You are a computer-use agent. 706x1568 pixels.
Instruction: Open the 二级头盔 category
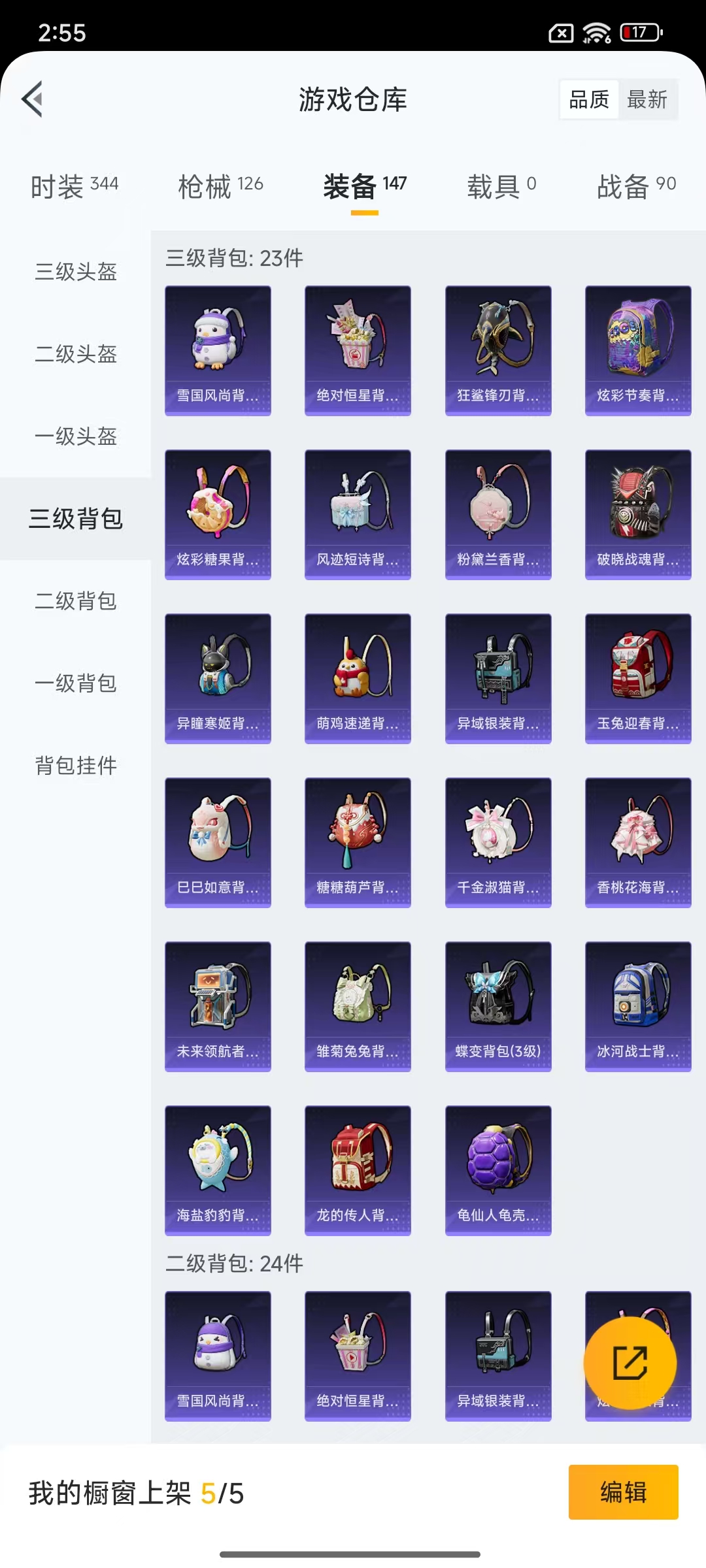(76, 354)
